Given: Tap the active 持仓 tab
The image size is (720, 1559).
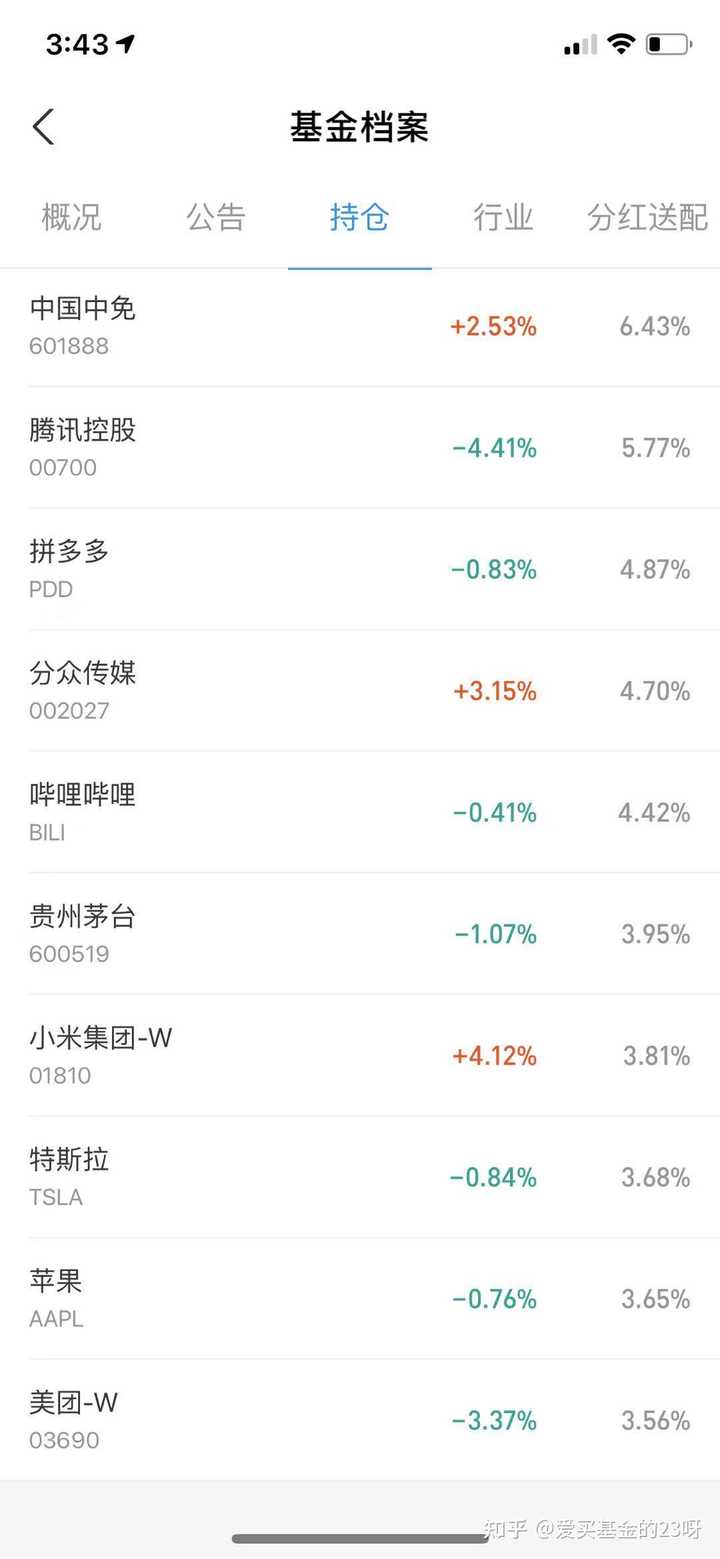Looking at the screenshot, I should tap(359, 218).
